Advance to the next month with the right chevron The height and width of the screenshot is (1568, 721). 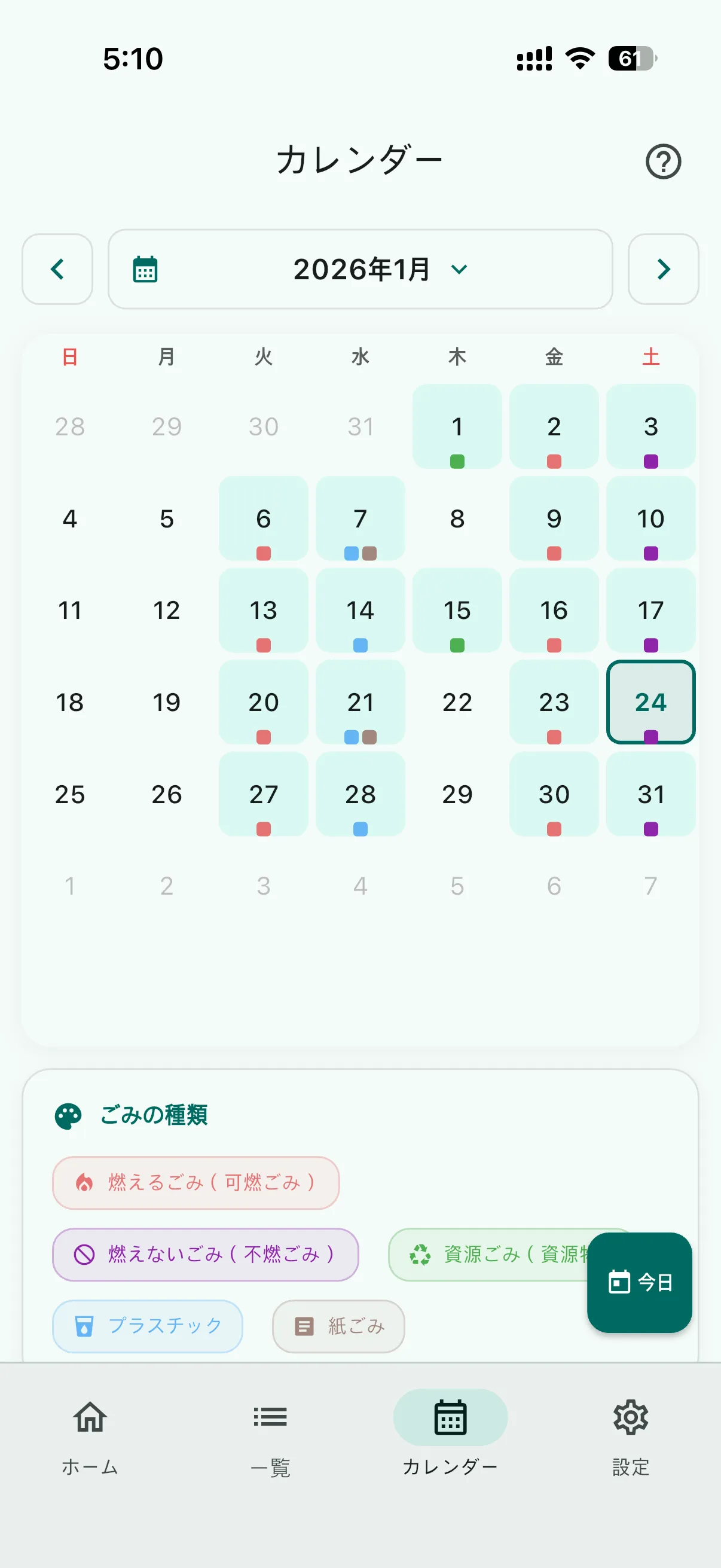[x=663, y=270]
